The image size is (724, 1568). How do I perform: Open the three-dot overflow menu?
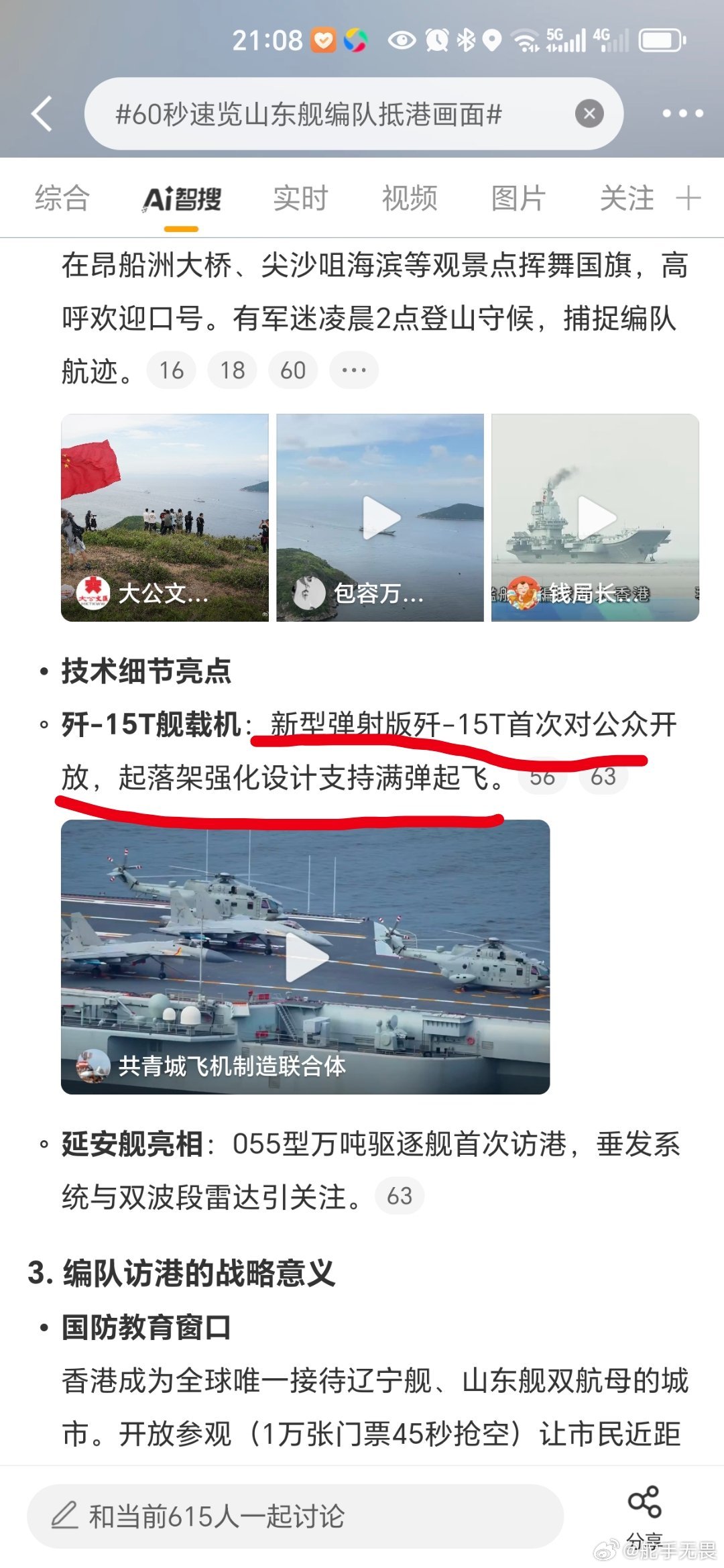point(682,113)
